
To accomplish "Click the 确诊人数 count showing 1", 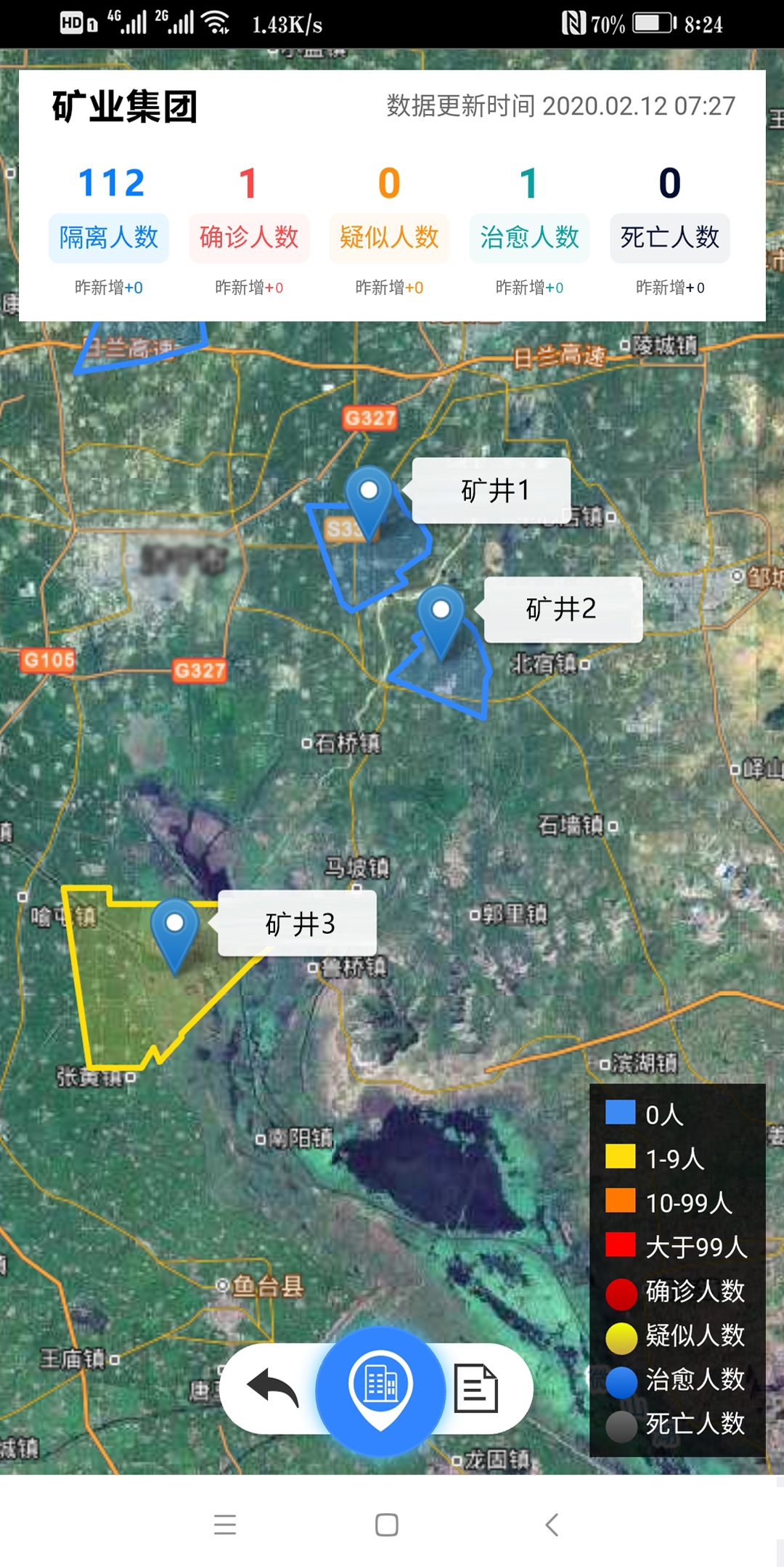I will (x=248, y=183).
